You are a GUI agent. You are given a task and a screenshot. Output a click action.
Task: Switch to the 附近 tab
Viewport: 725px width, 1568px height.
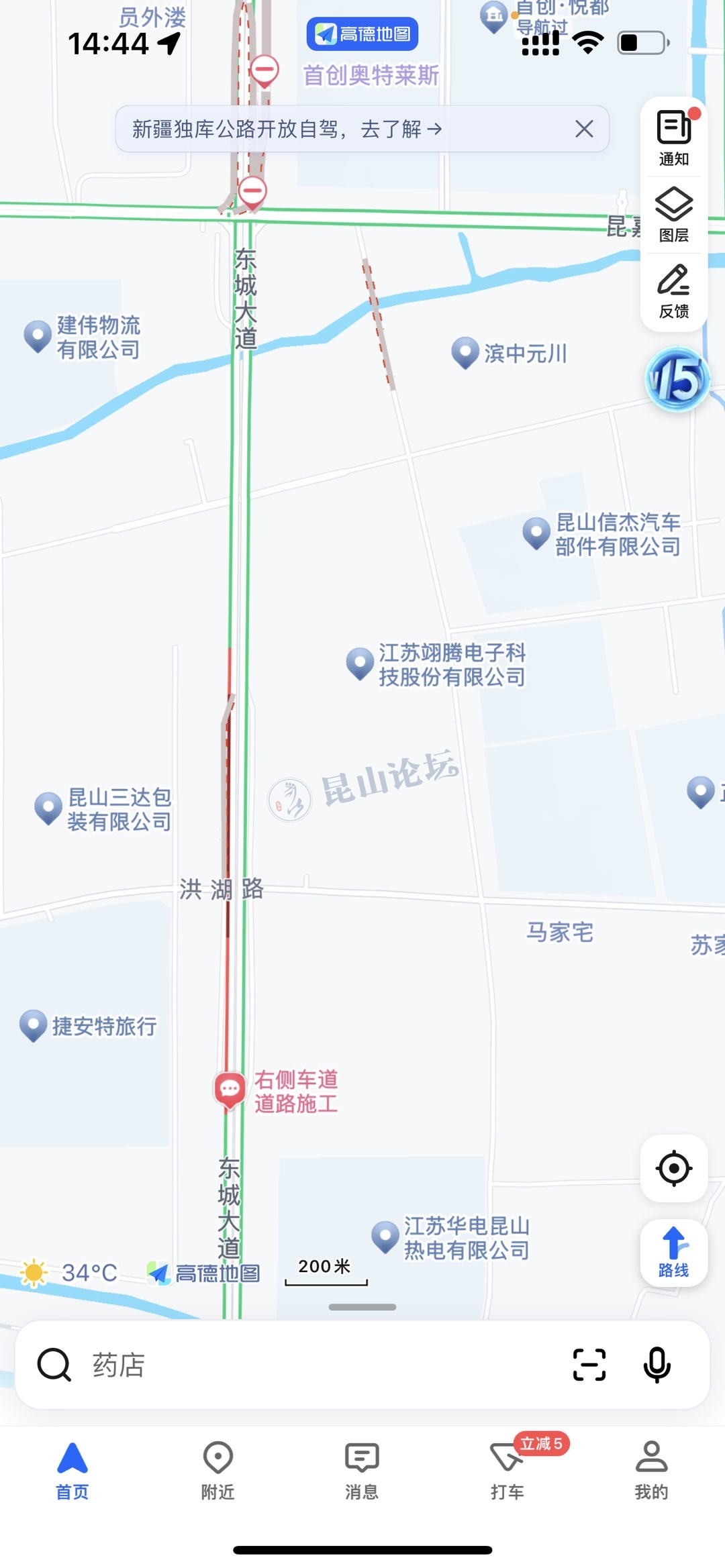point(217,1470)
